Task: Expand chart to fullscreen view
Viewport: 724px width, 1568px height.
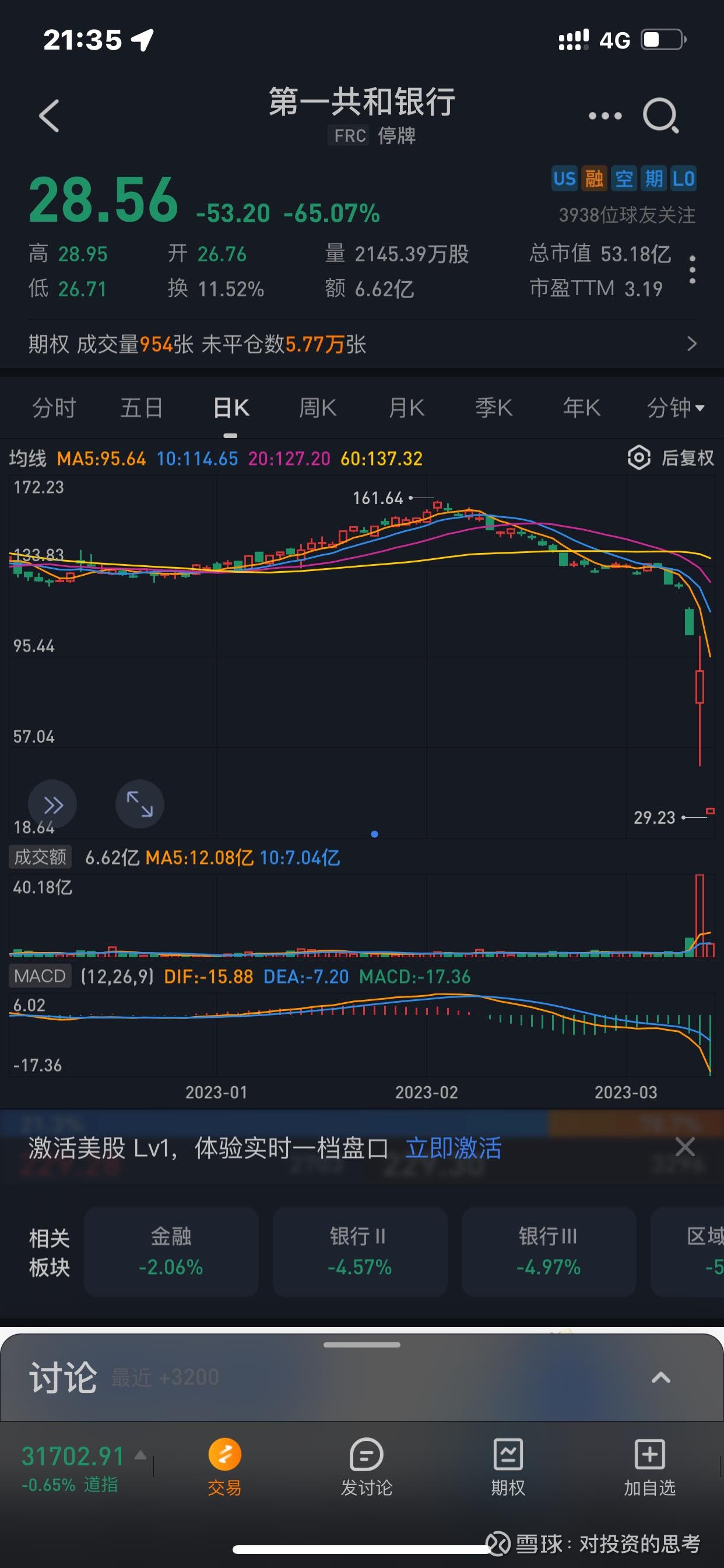Action: tap(139, 803)
